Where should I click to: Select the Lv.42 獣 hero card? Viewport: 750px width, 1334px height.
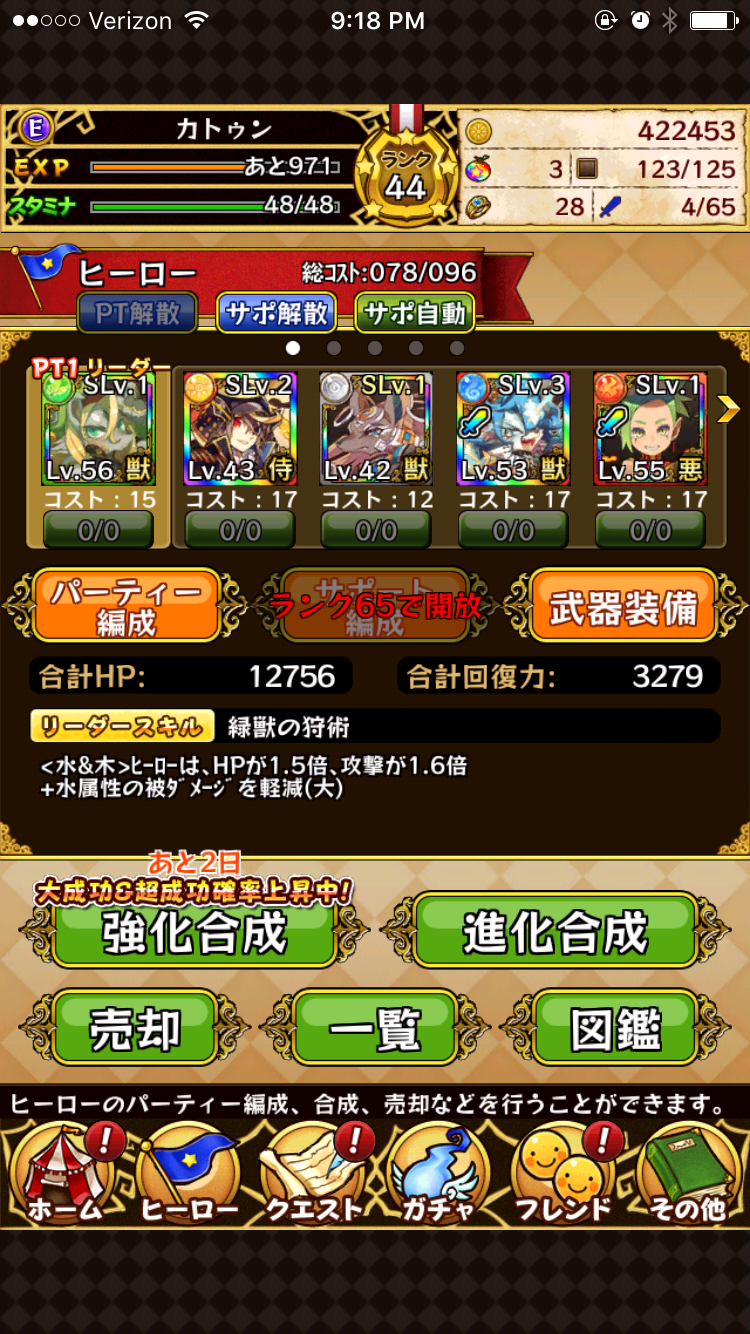[376, 429]
